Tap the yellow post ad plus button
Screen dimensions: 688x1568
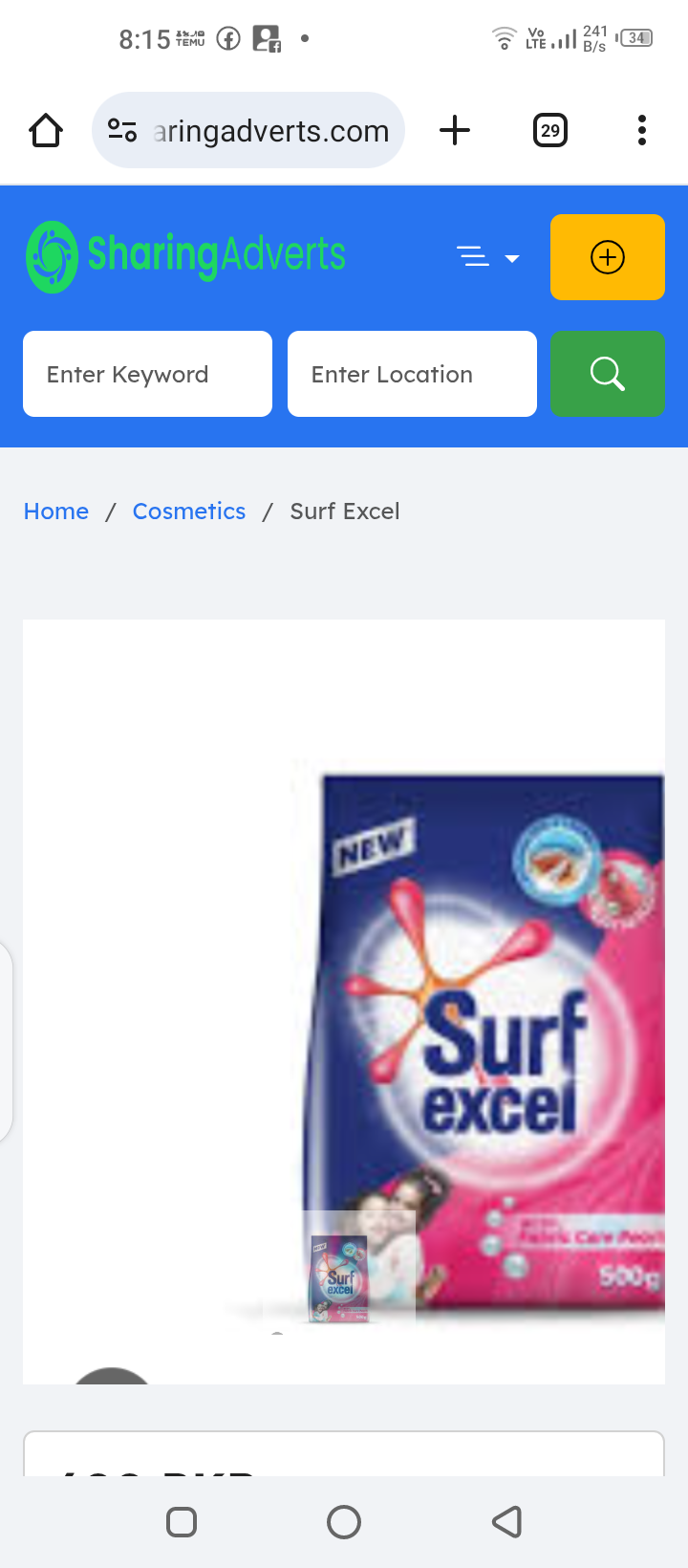coord(608,257)
